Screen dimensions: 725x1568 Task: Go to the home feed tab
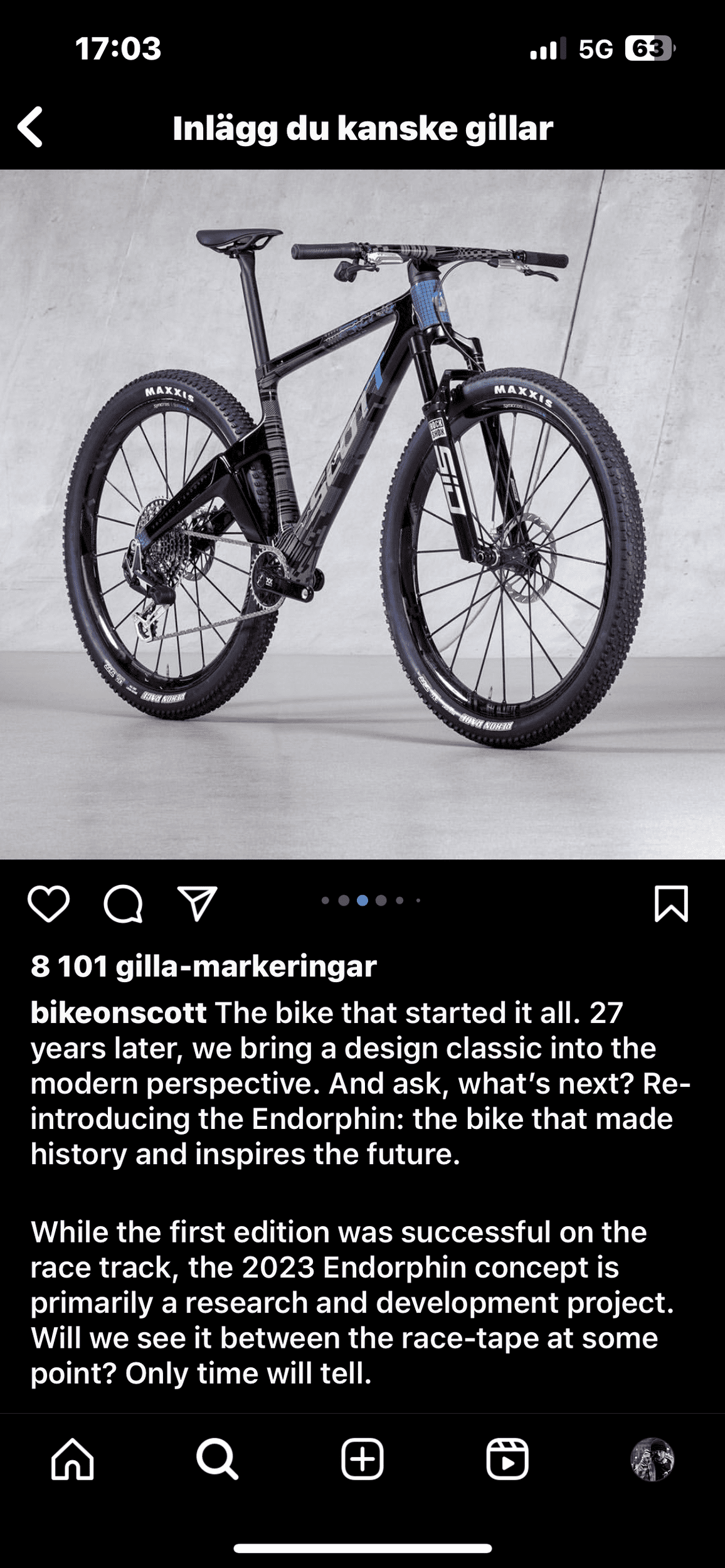73,1459
